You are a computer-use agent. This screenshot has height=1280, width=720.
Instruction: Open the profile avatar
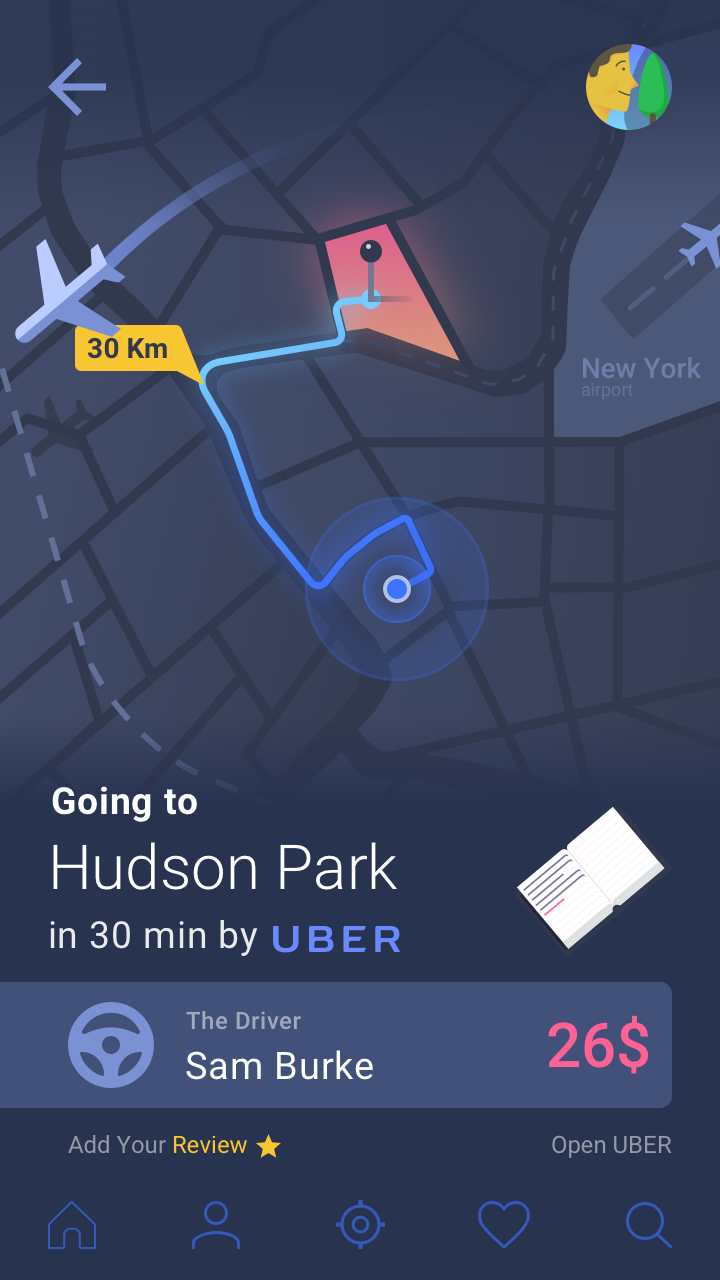(x=628, y=87)
